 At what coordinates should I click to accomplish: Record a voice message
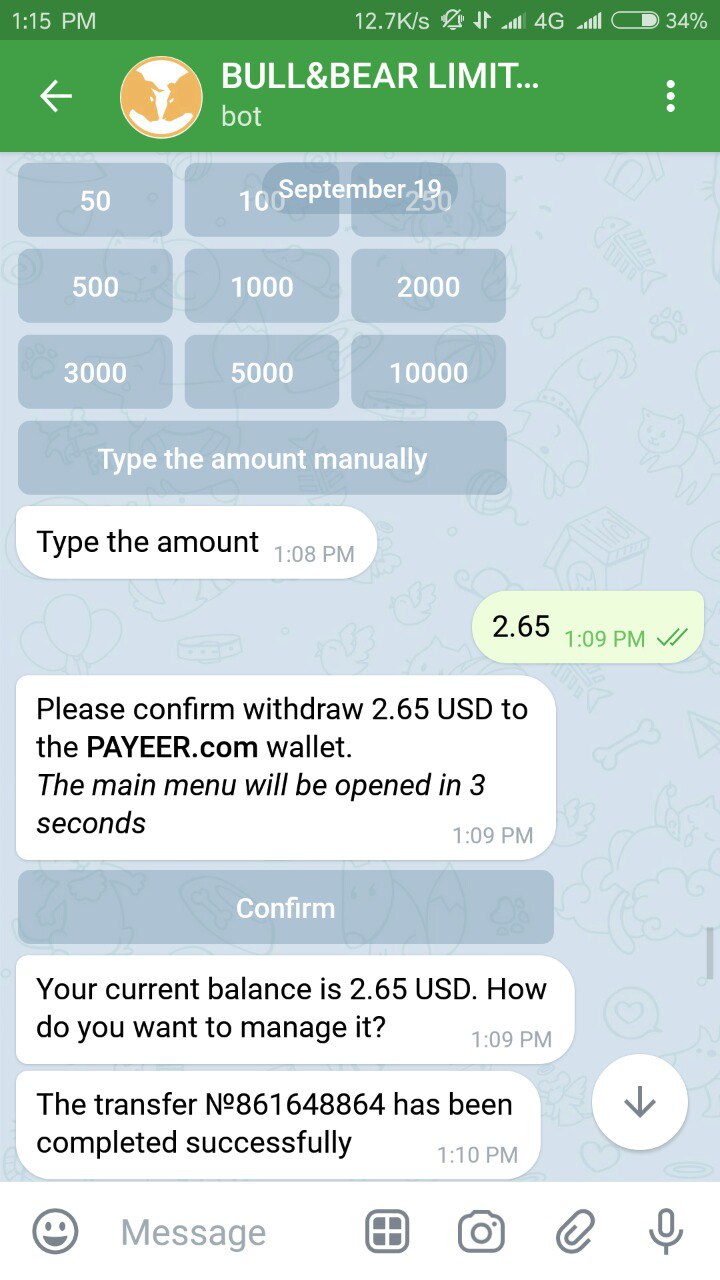tap(666, 1232)
